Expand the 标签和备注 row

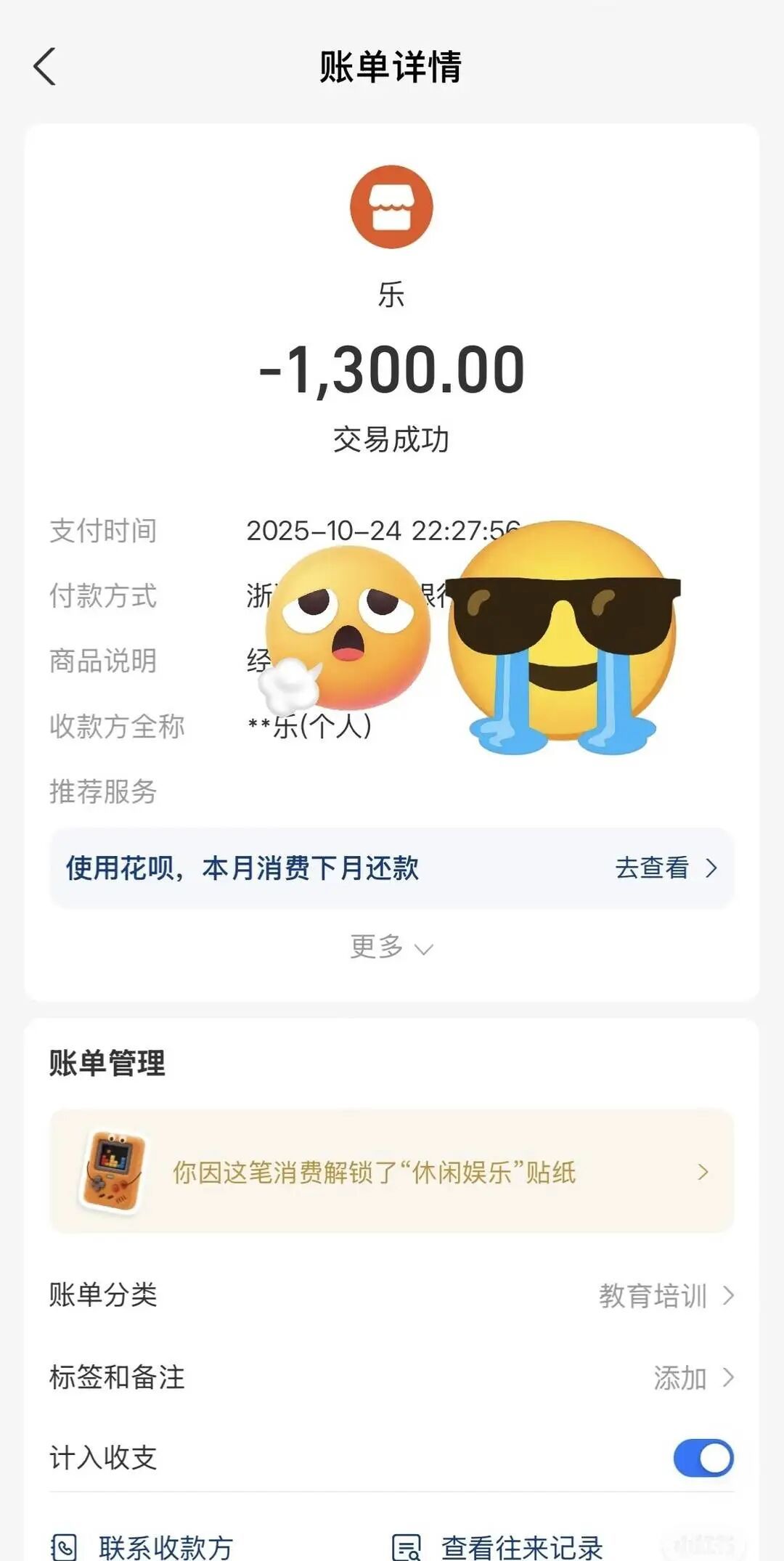point(730,1377)
